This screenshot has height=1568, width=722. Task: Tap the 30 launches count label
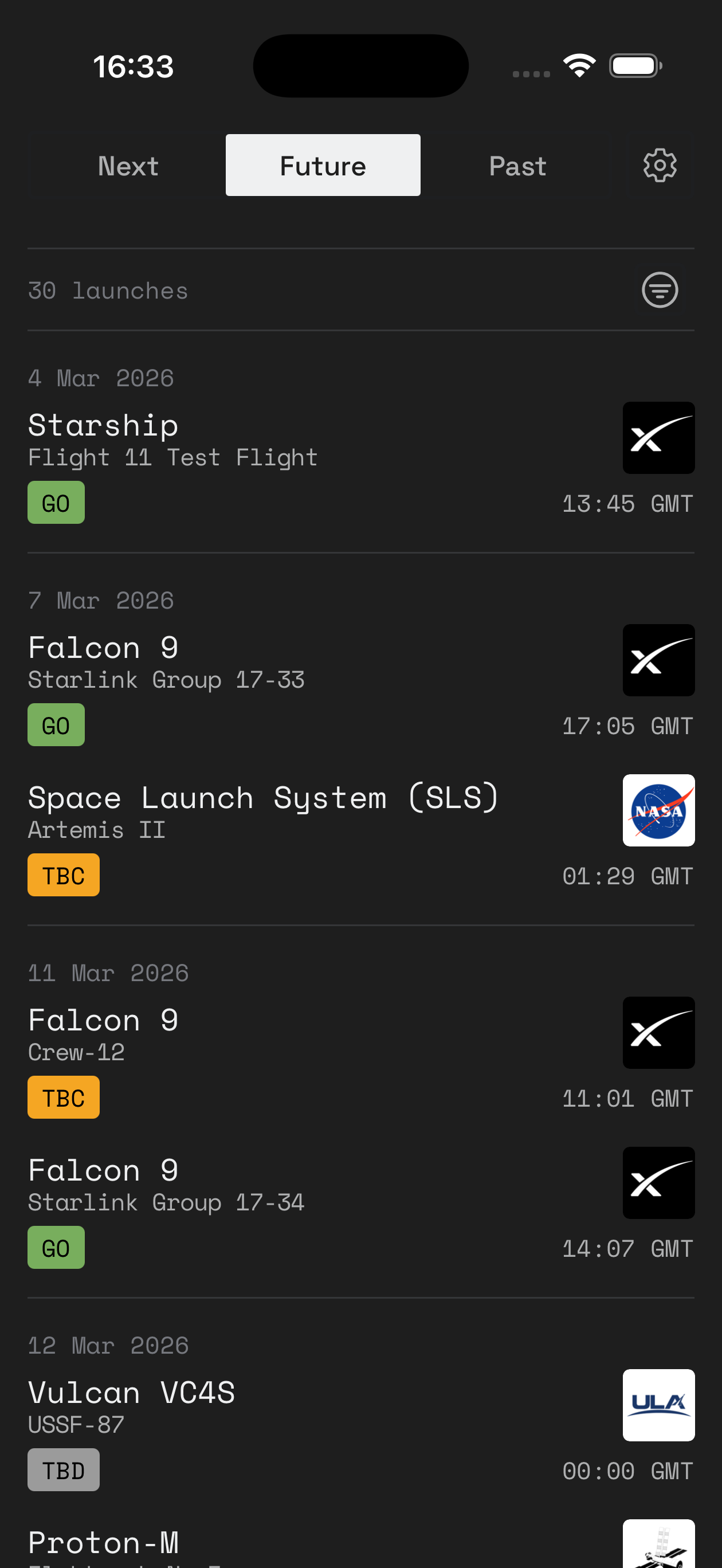click(108, 290)
